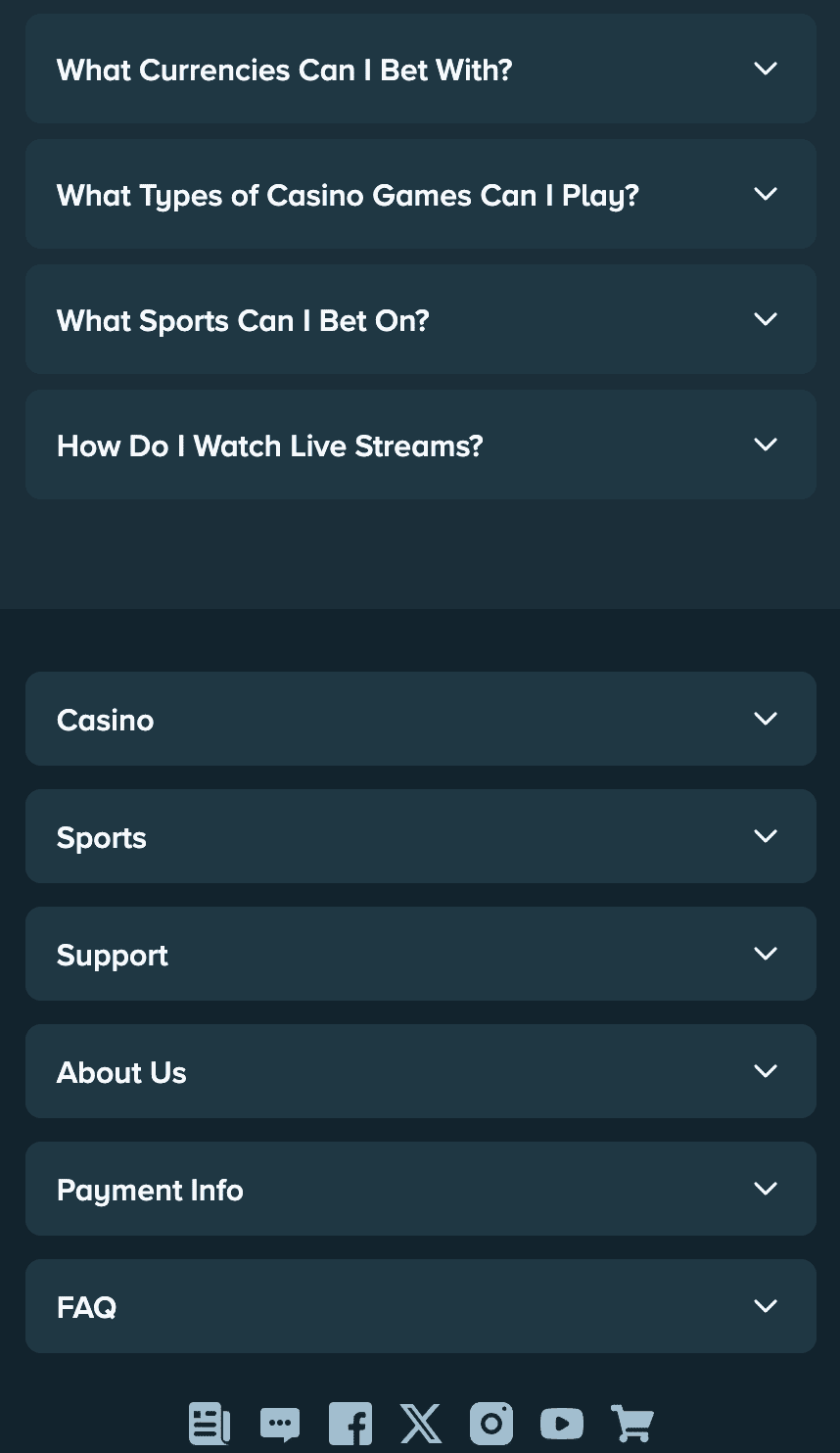Expand the Casino footer section

[420, 720]
